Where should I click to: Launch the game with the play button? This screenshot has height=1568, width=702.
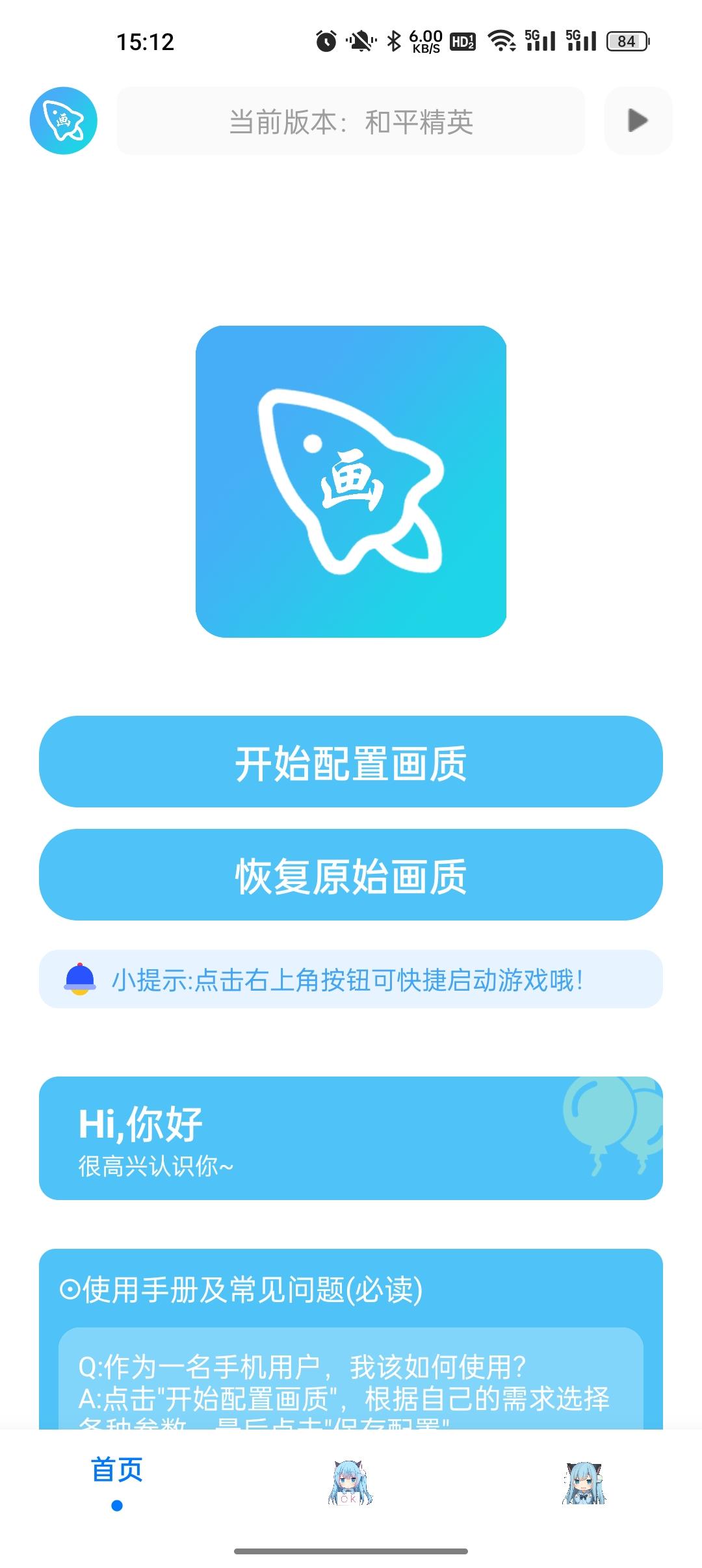[638, 121]
